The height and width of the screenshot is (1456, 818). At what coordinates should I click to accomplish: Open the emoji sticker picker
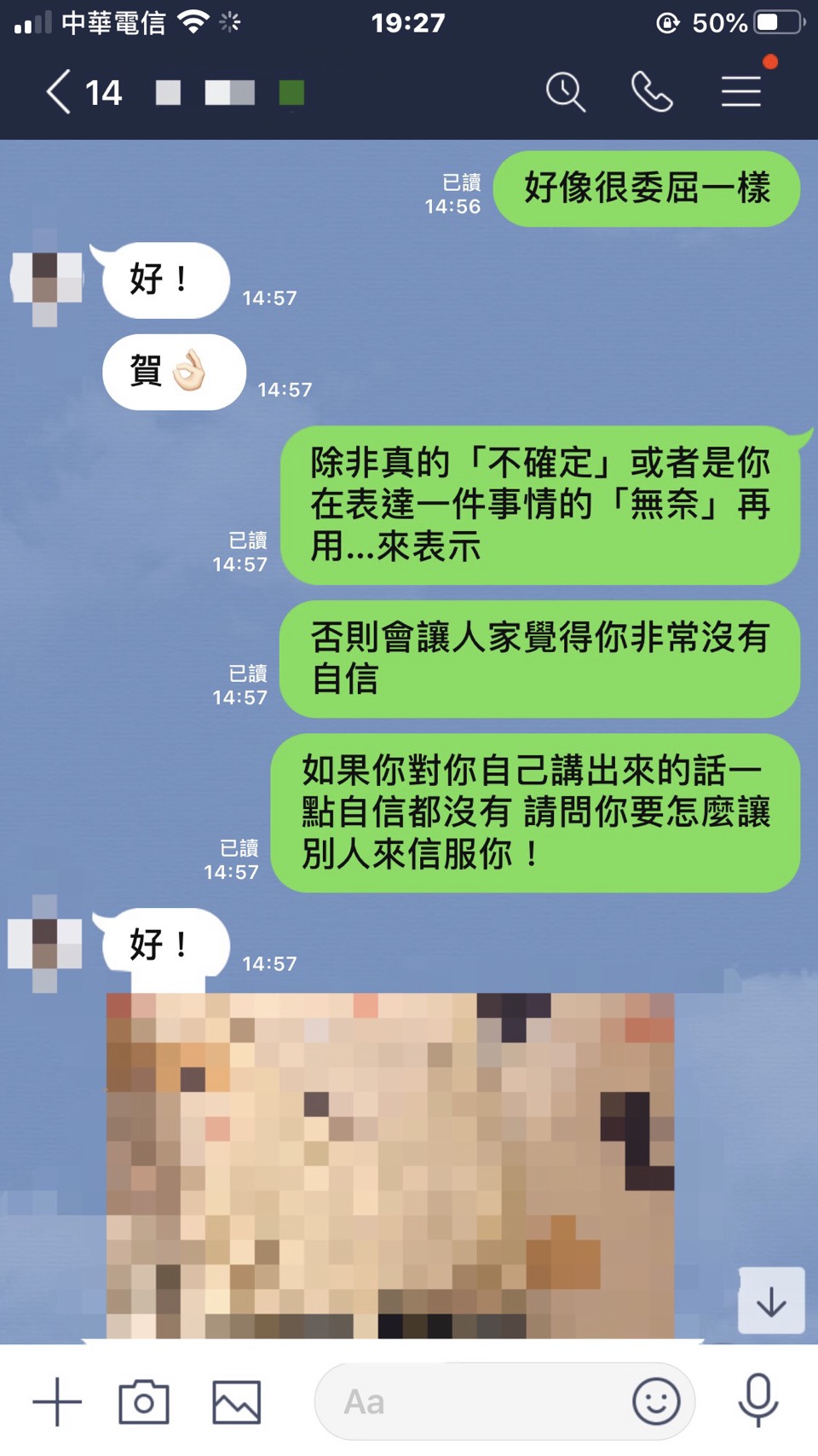(x=656, y=1401)
